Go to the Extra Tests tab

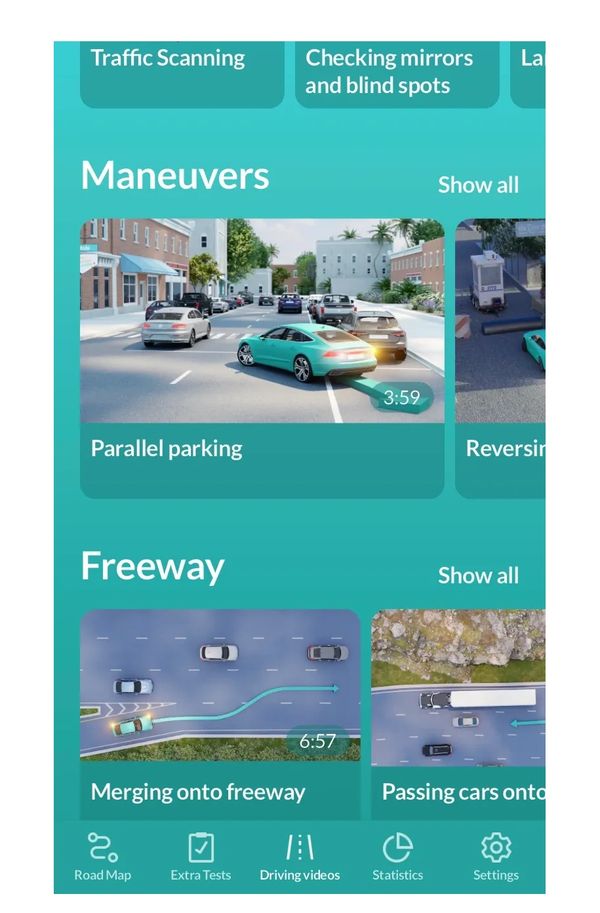201,857
